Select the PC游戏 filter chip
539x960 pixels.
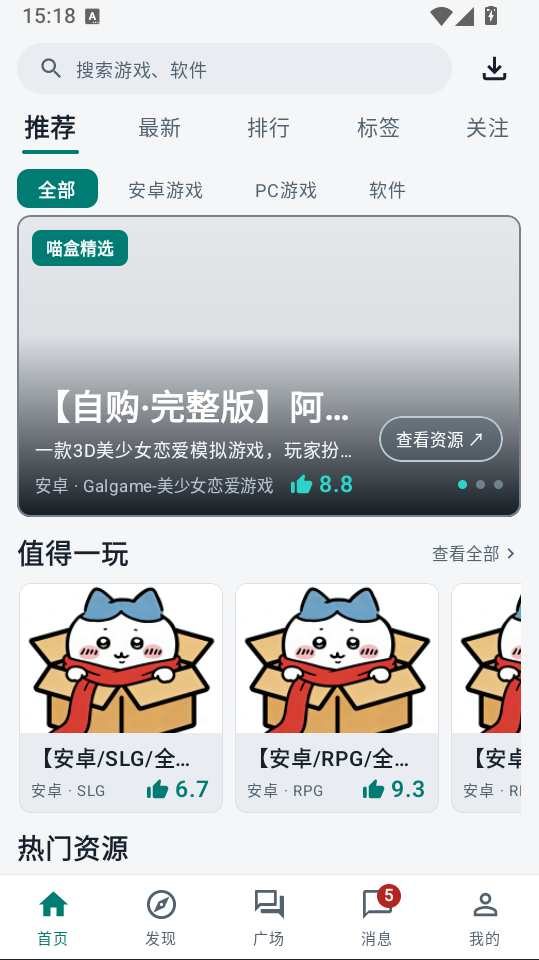(285, 190)
